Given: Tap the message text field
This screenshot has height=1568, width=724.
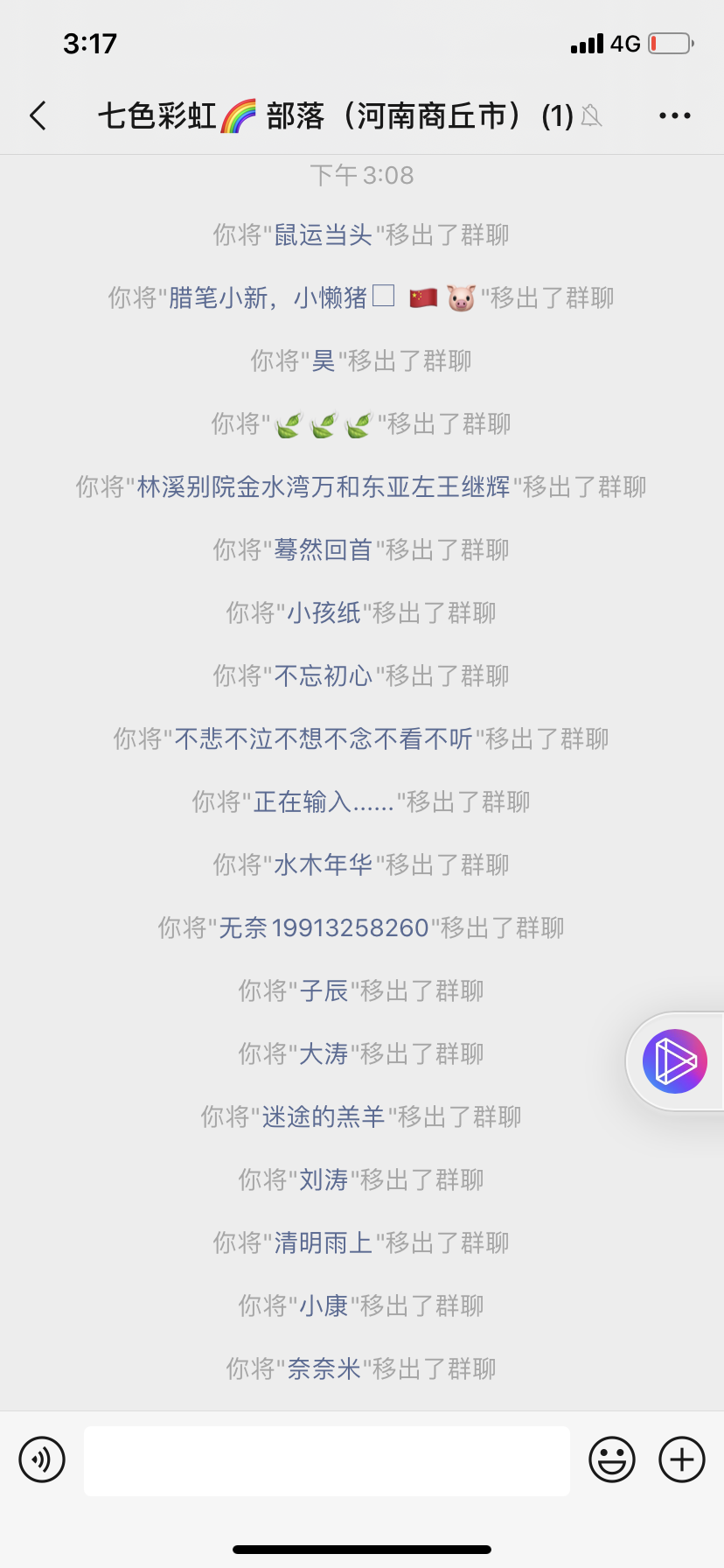Looking at the screenshot, I should click(x=327, y=1460).
